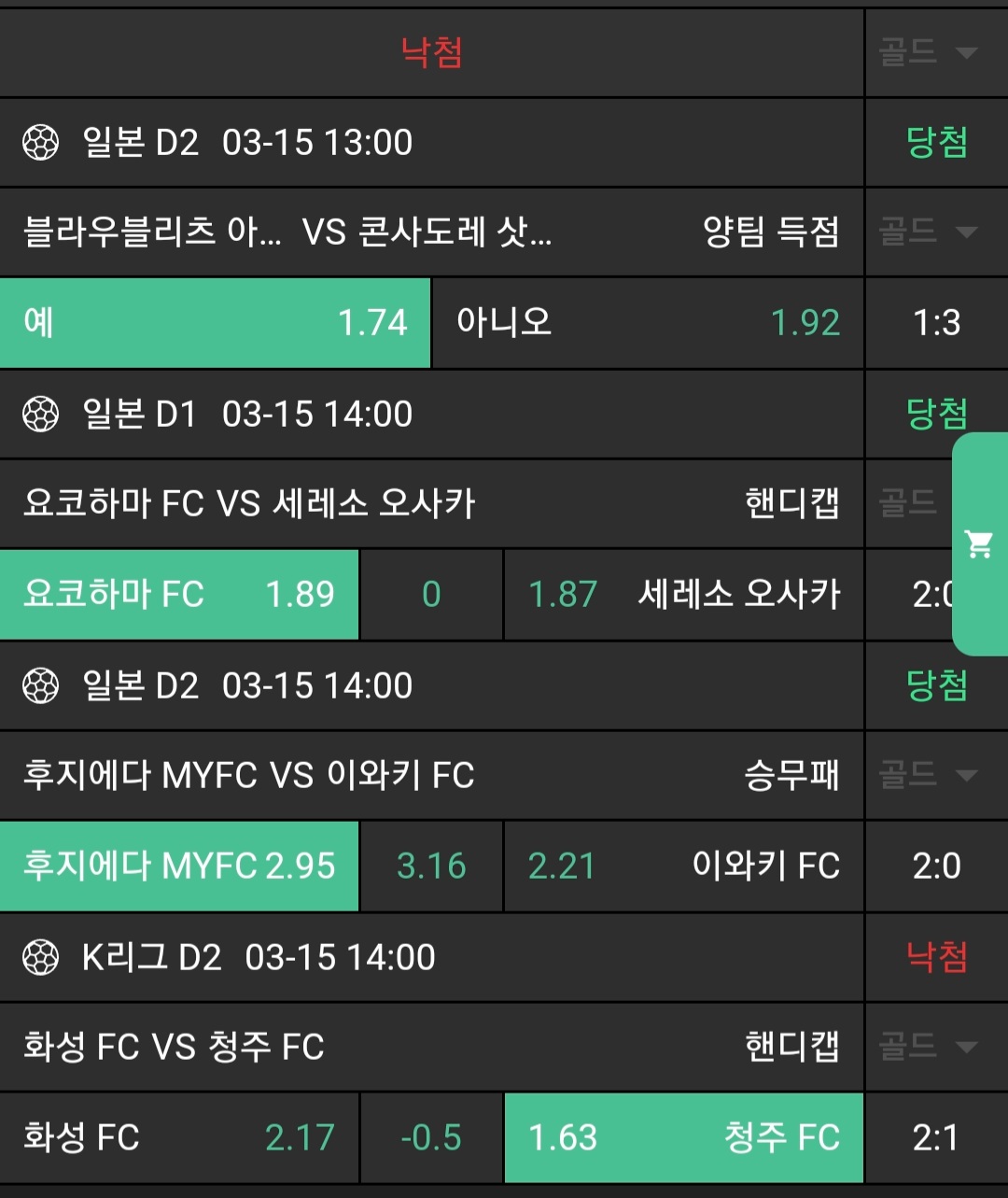Viewport: 1008px width, 1198px height.
Task: Expand 골드 dropdown in 화성 FC VS 청주 FC row
Action: pos(927,1047)
